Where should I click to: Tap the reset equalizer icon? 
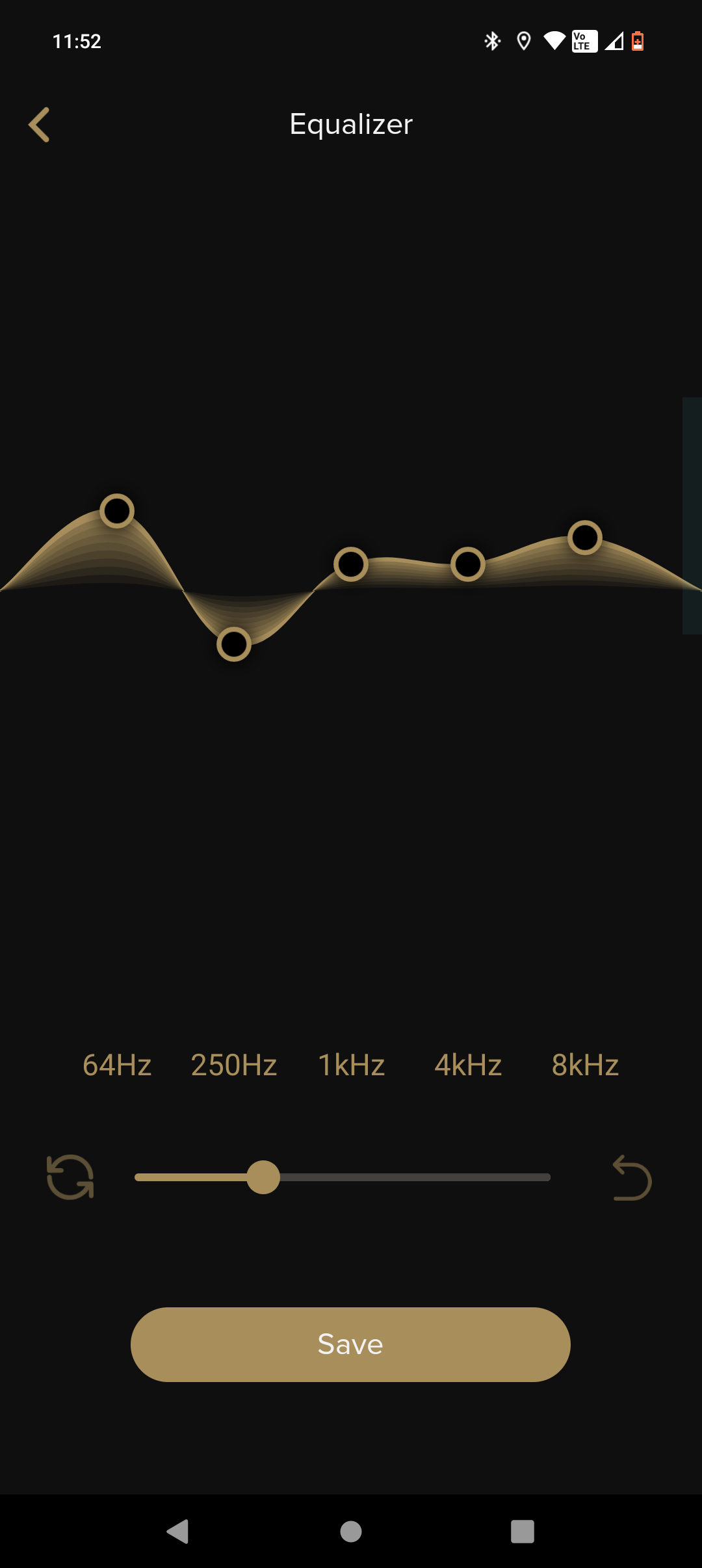70,1178
